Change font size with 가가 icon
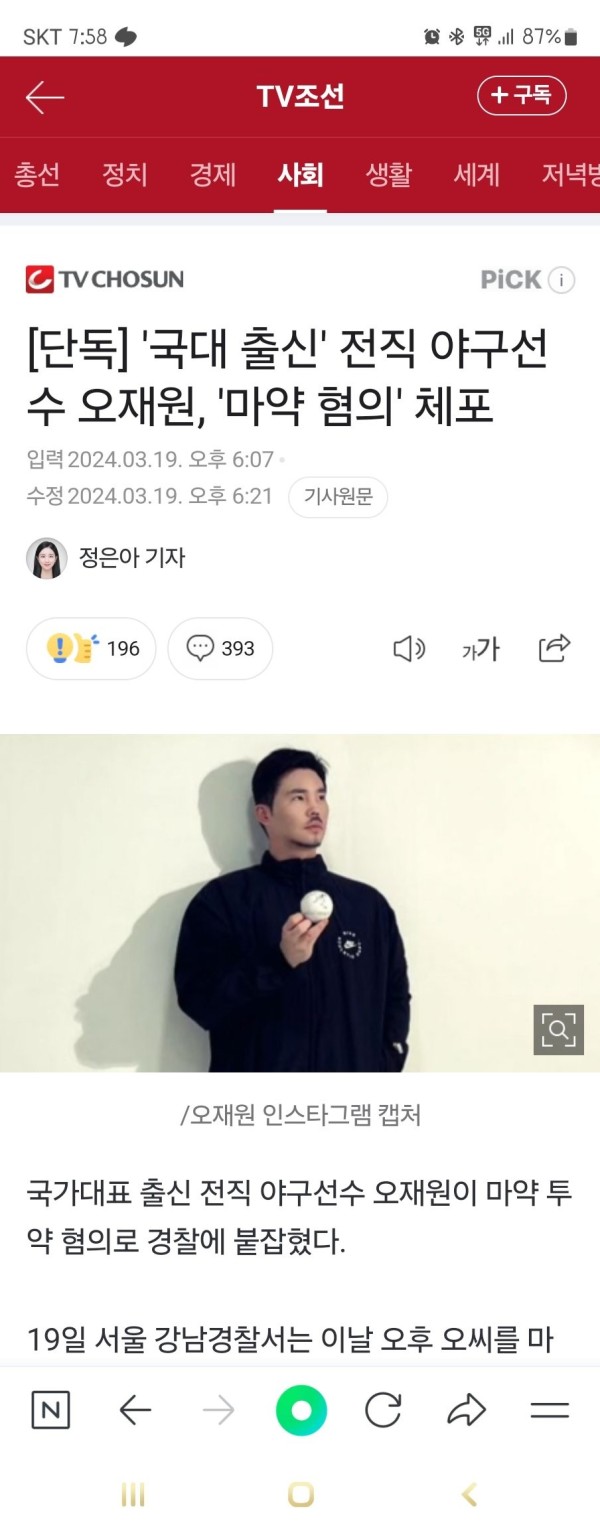 pos(480,649)
